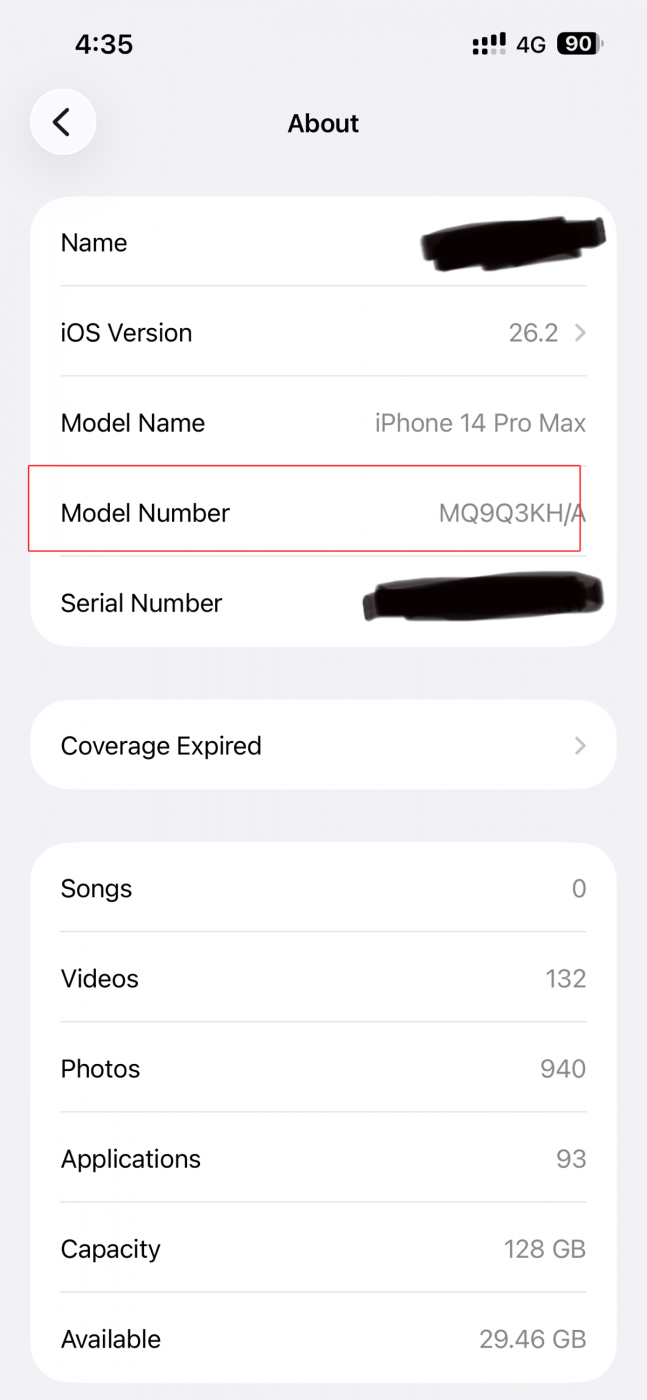Go back from the About screen
This screenshot has width=647, height=1400.
coord(62,122)
